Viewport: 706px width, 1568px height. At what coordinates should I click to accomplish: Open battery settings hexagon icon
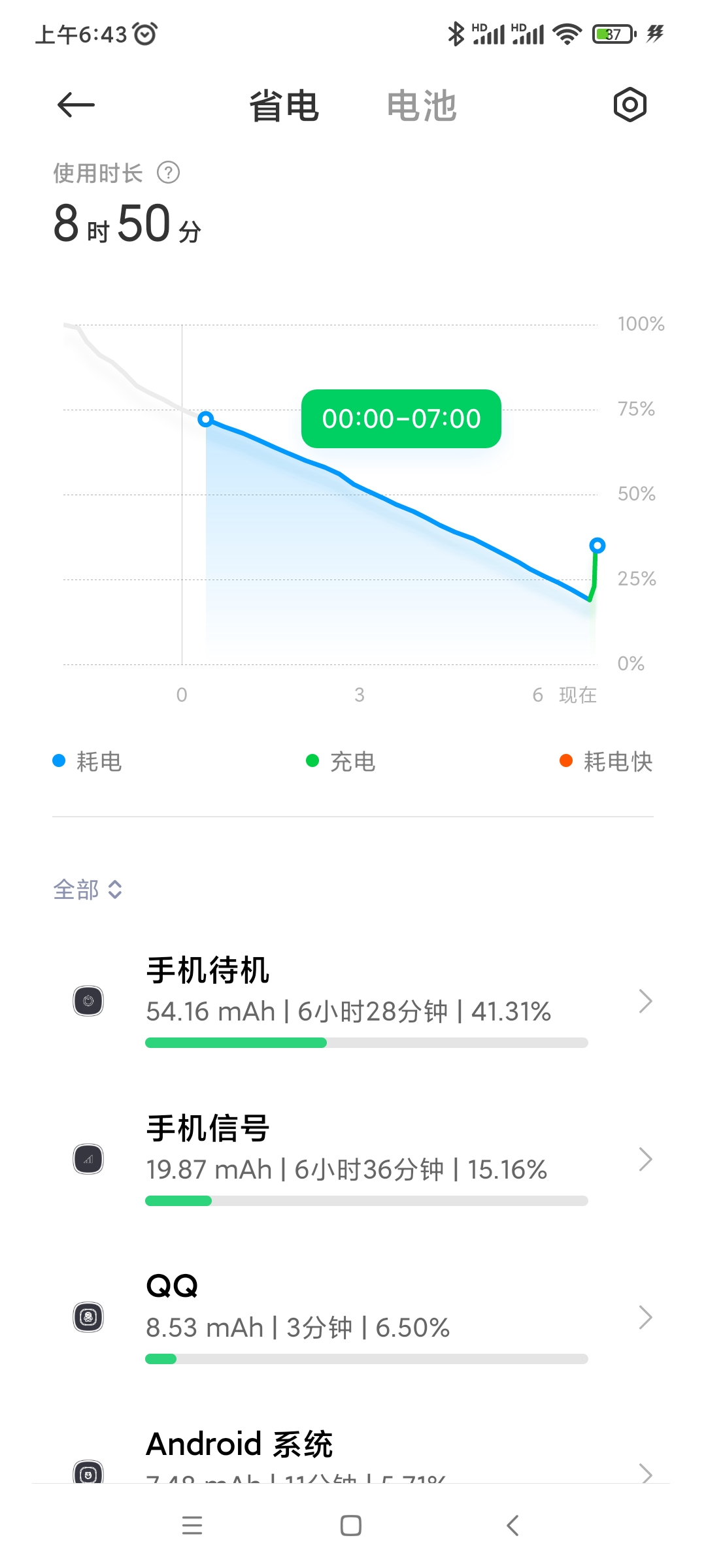[630, 105]
